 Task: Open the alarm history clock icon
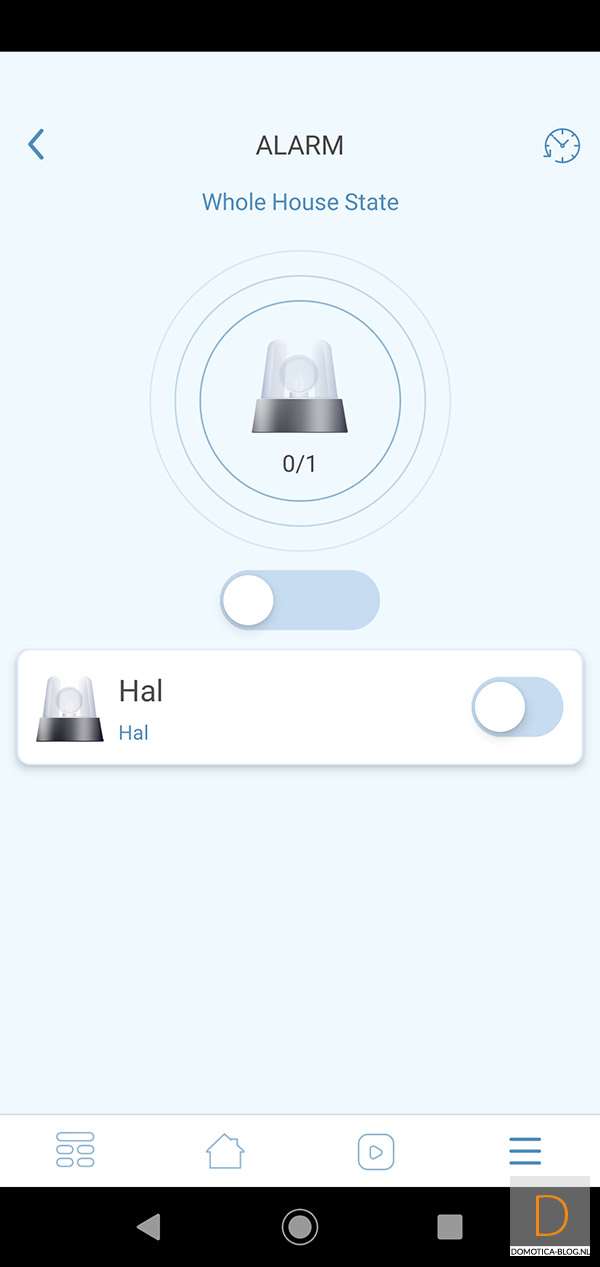[562, 145]
